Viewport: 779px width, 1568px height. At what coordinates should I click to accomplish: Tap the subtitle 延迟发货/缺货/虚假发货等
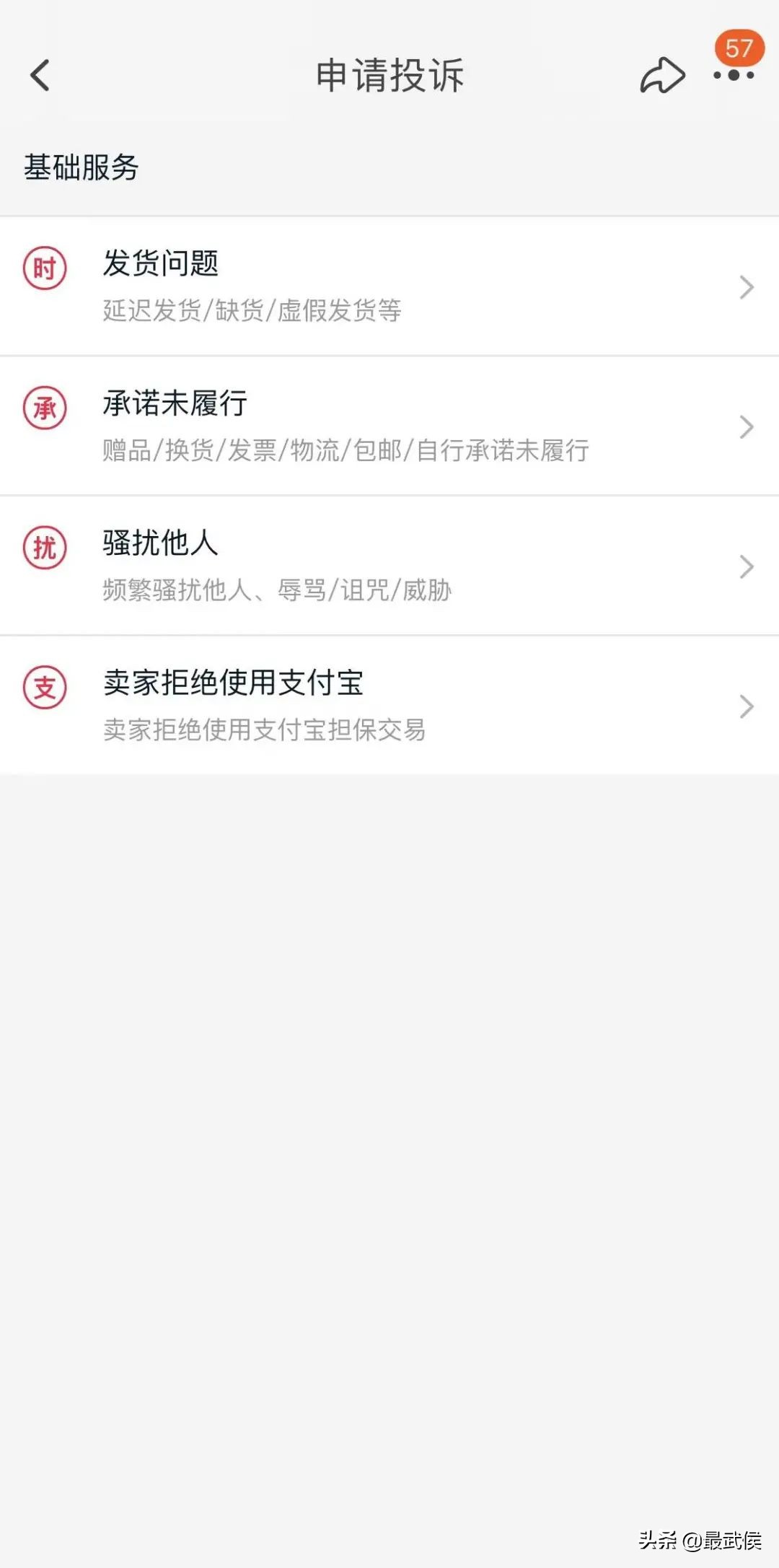[252, 311]
